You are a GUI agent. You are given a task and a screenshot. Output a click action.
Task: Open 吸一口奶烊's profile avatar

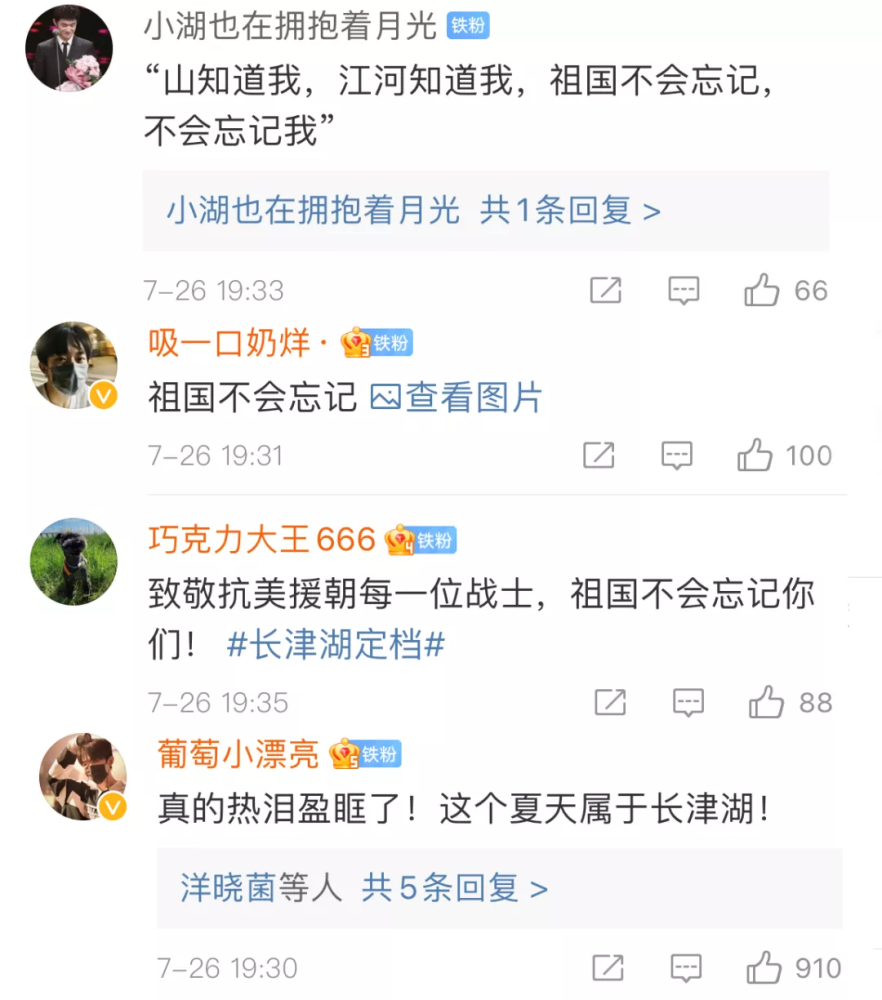point(74,365)
